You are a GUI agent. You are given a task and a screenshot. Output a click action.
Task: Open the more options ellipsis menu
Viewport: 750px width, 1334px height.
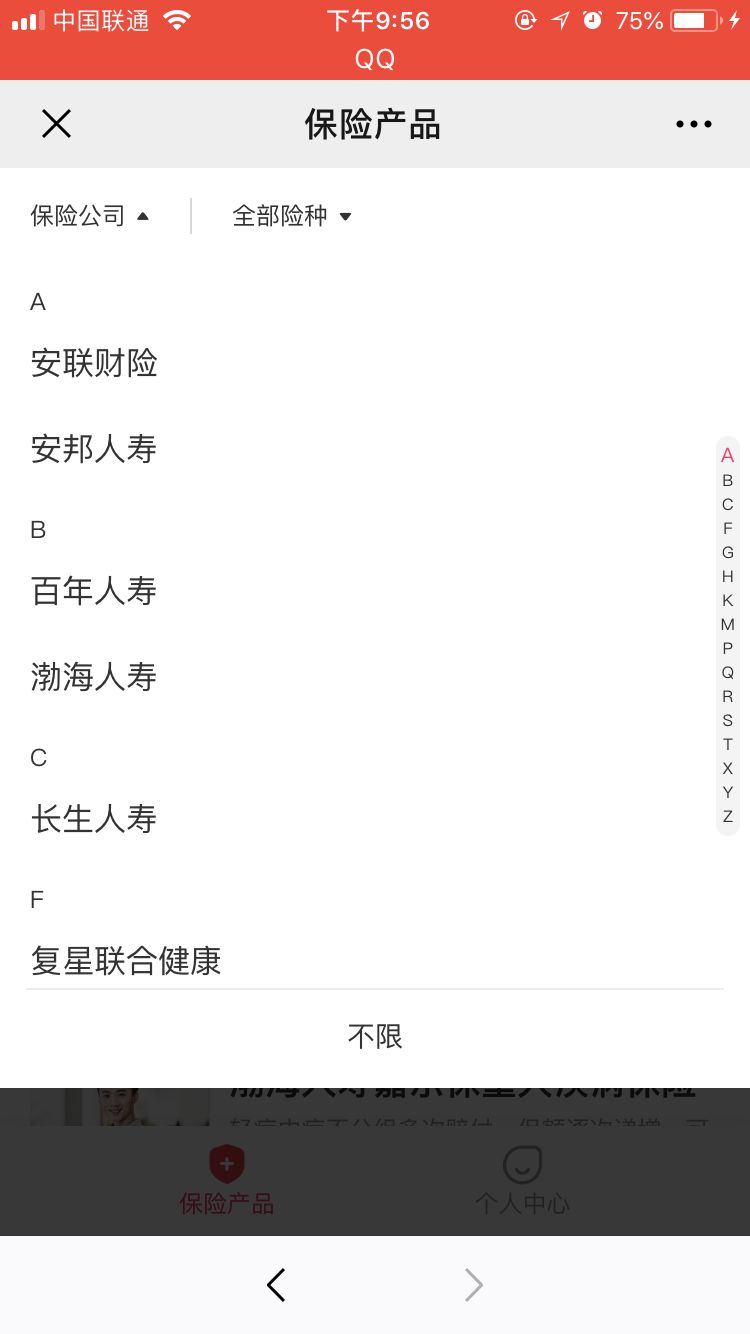(693, 124)
